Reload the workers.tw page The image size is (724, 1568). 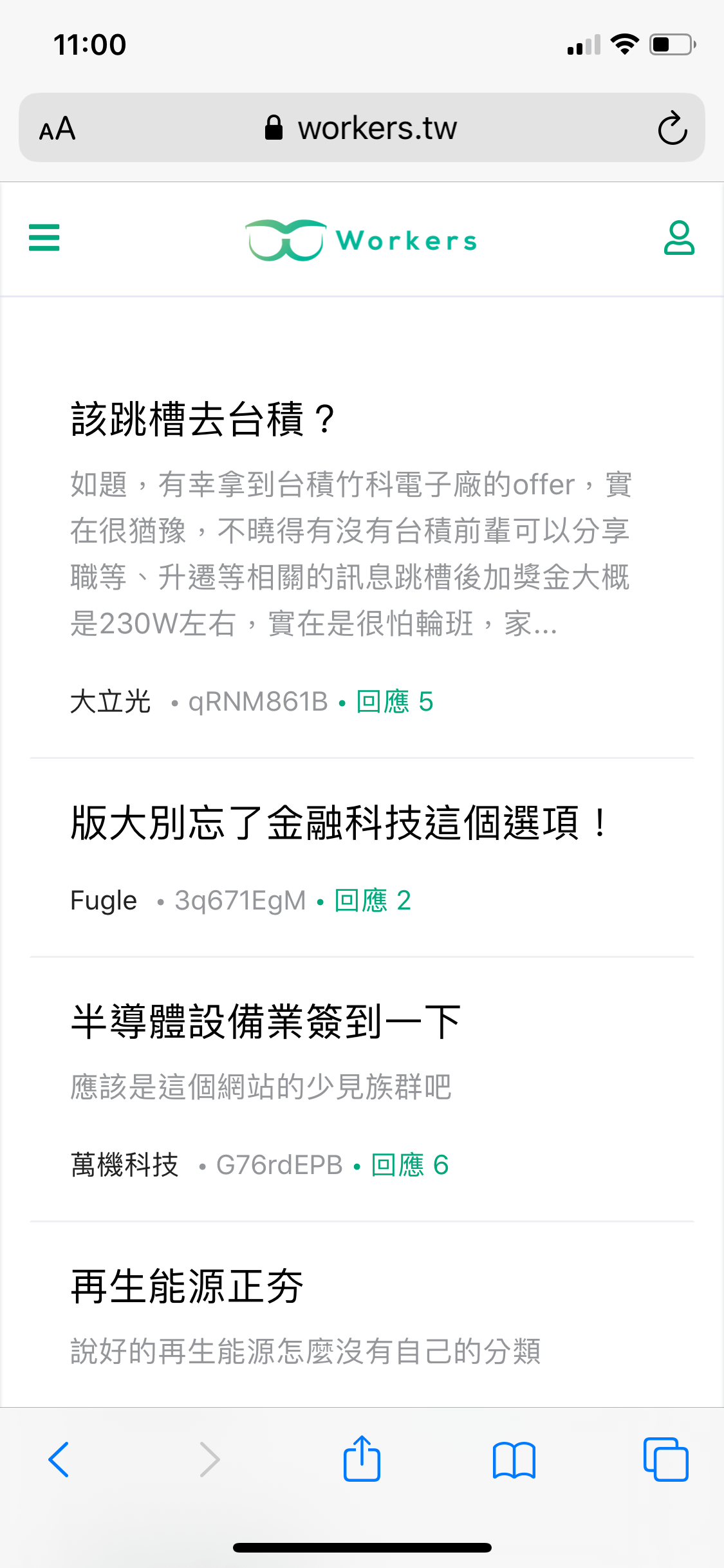tap(672, 127)
